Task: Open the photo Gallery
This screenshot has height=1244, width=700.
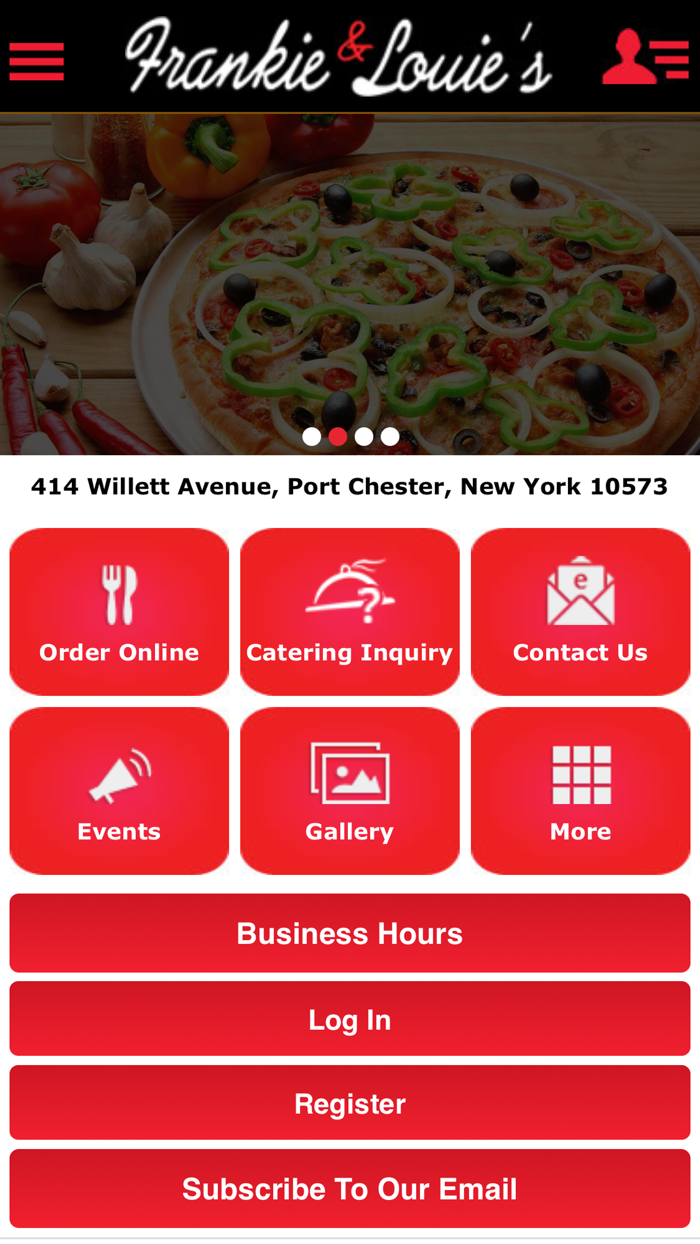Action: point(350,790)
